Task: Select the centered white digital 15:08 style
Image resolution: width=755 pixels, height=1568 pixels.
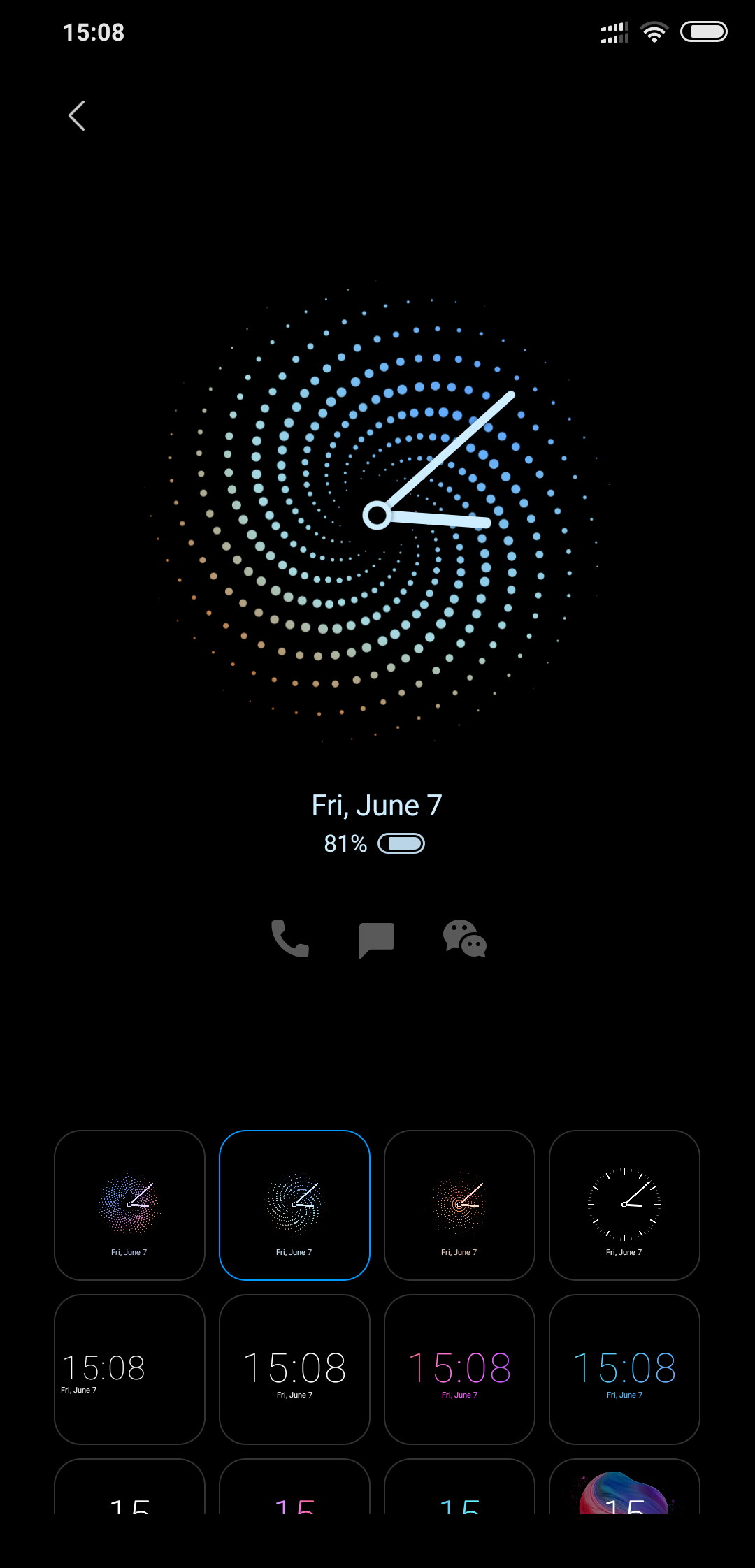Action: (294, 1370)
